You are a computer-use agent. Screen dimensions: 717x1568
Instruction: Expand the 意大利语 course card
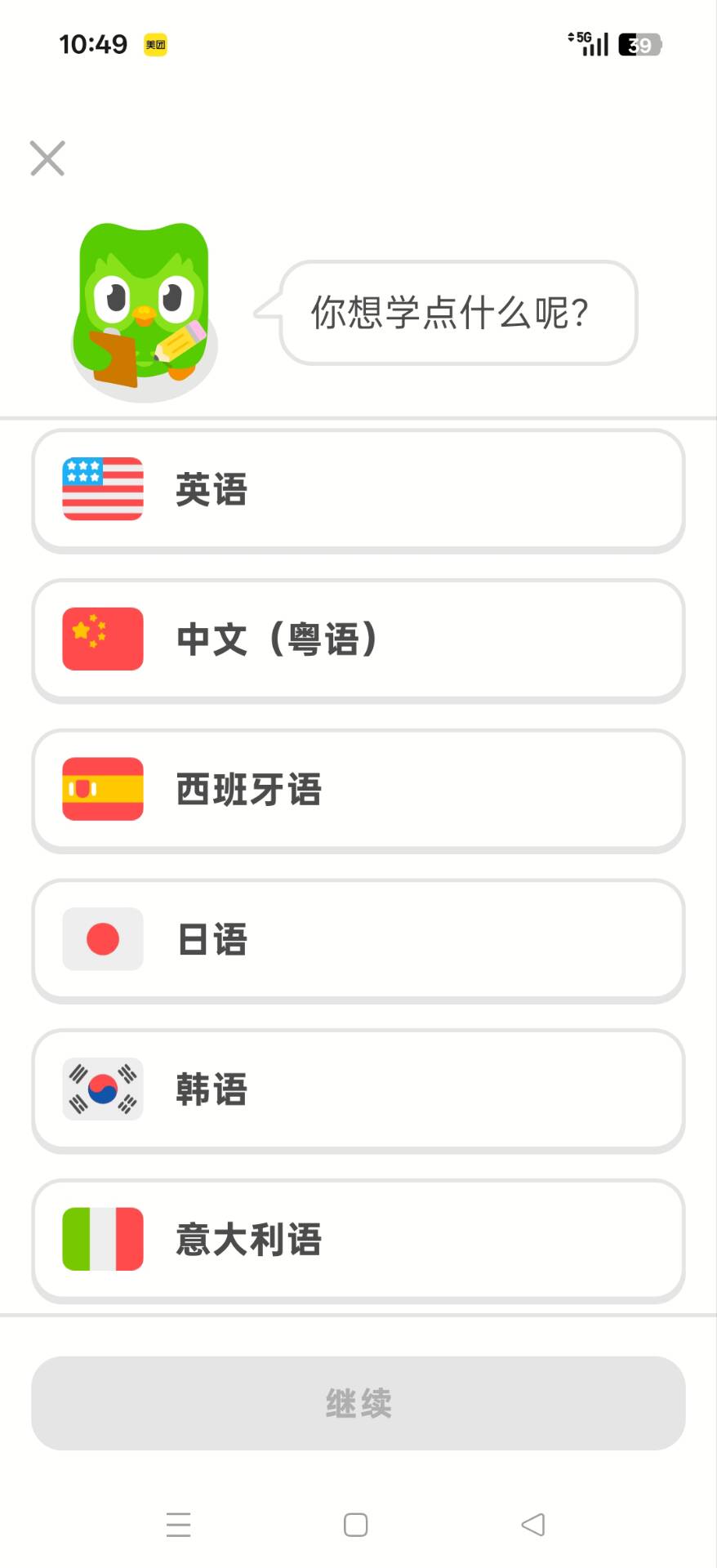[x=358, y=1240]
